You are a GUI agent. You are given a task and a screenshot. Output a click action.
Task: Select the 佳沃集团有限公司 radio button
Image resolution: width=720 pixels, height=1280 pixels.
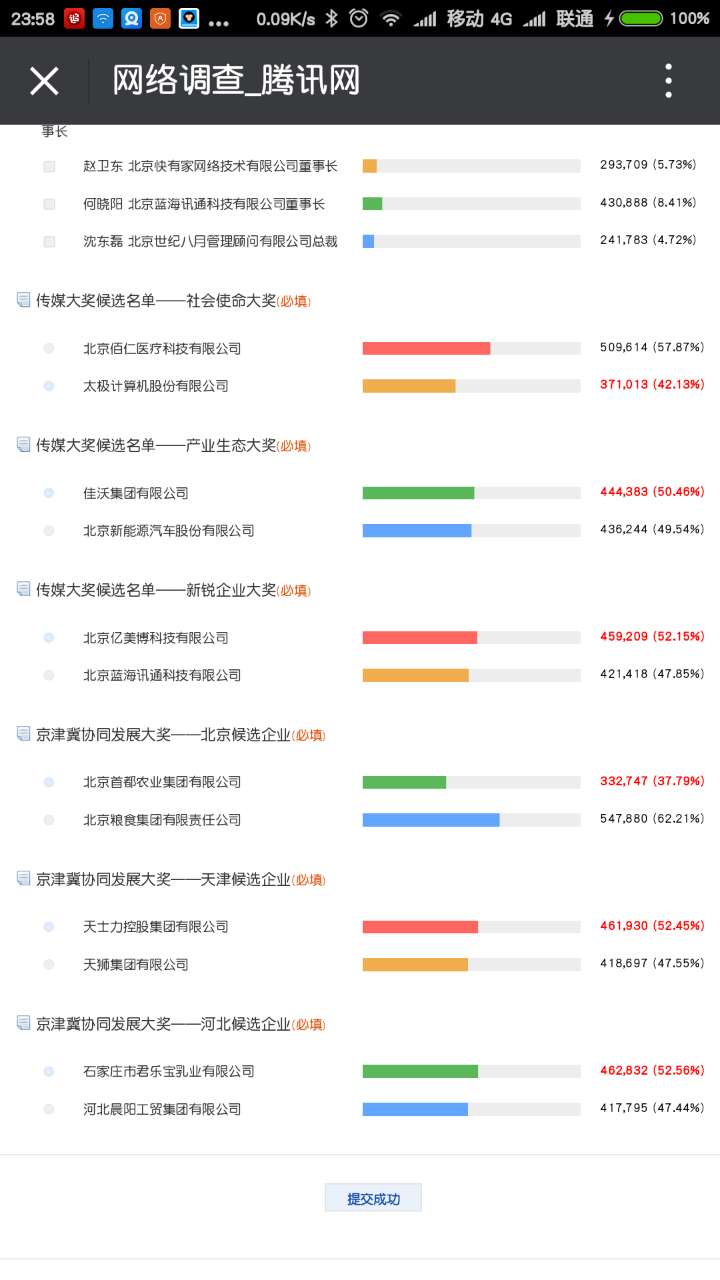tap(49, 493)
